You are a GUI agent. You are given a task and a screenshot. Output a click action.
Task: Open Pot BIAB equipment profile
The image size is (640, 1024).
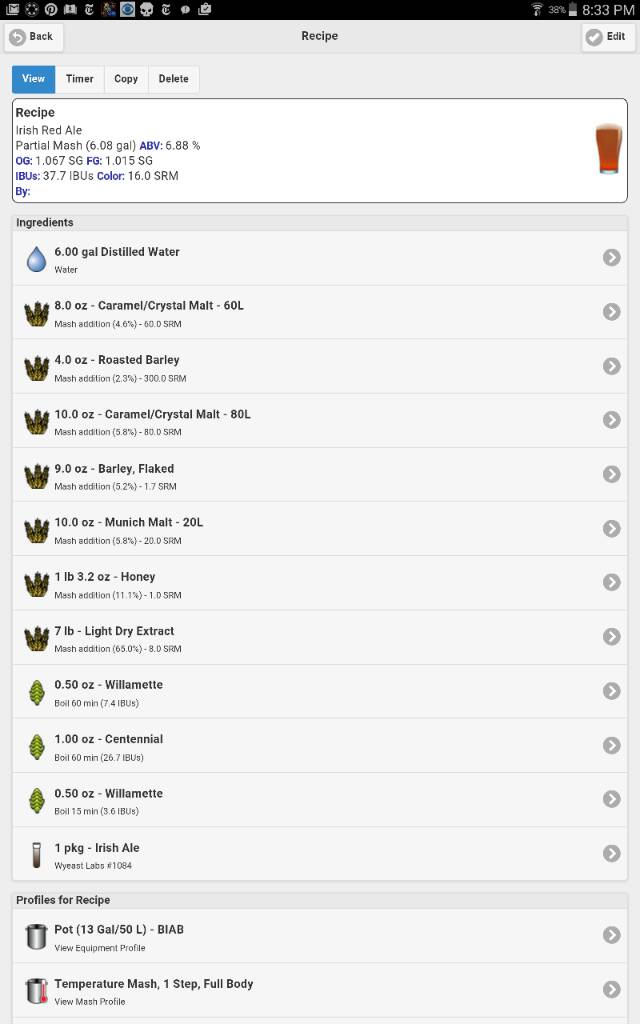[320, 936]
